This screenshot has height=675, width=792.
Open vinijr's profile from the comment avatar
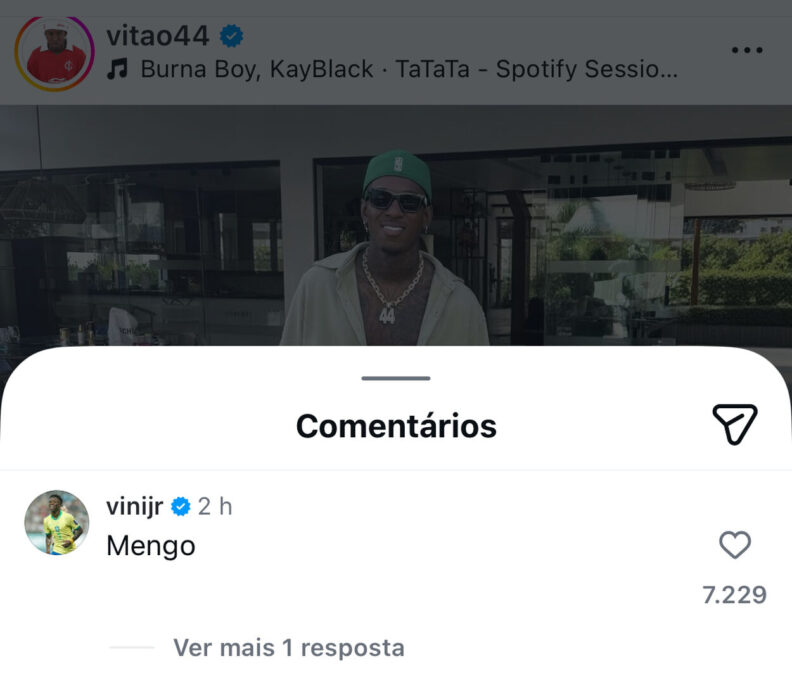tap(57, 523)
